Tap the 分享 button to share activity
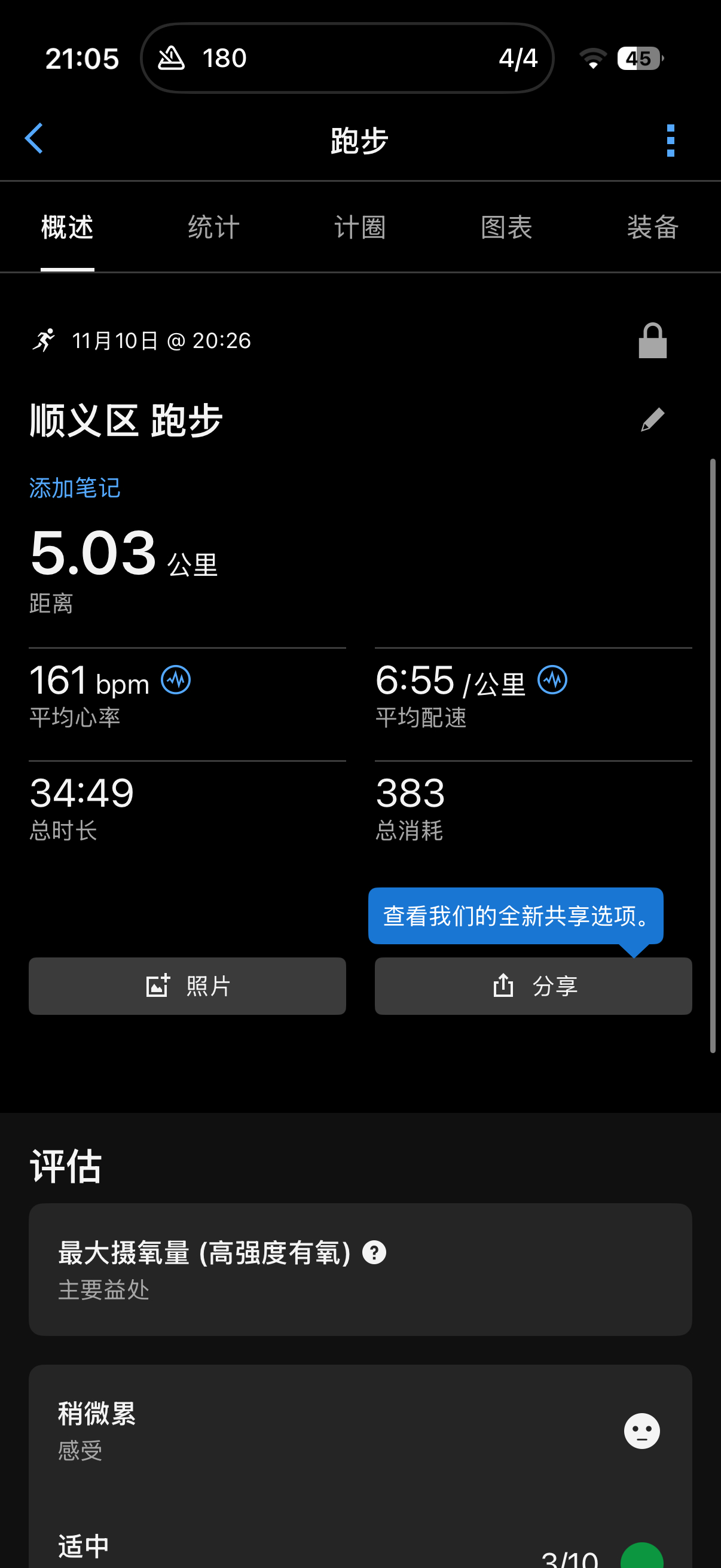This screenshot has width=721, height=1568. (x=533, y=986)
